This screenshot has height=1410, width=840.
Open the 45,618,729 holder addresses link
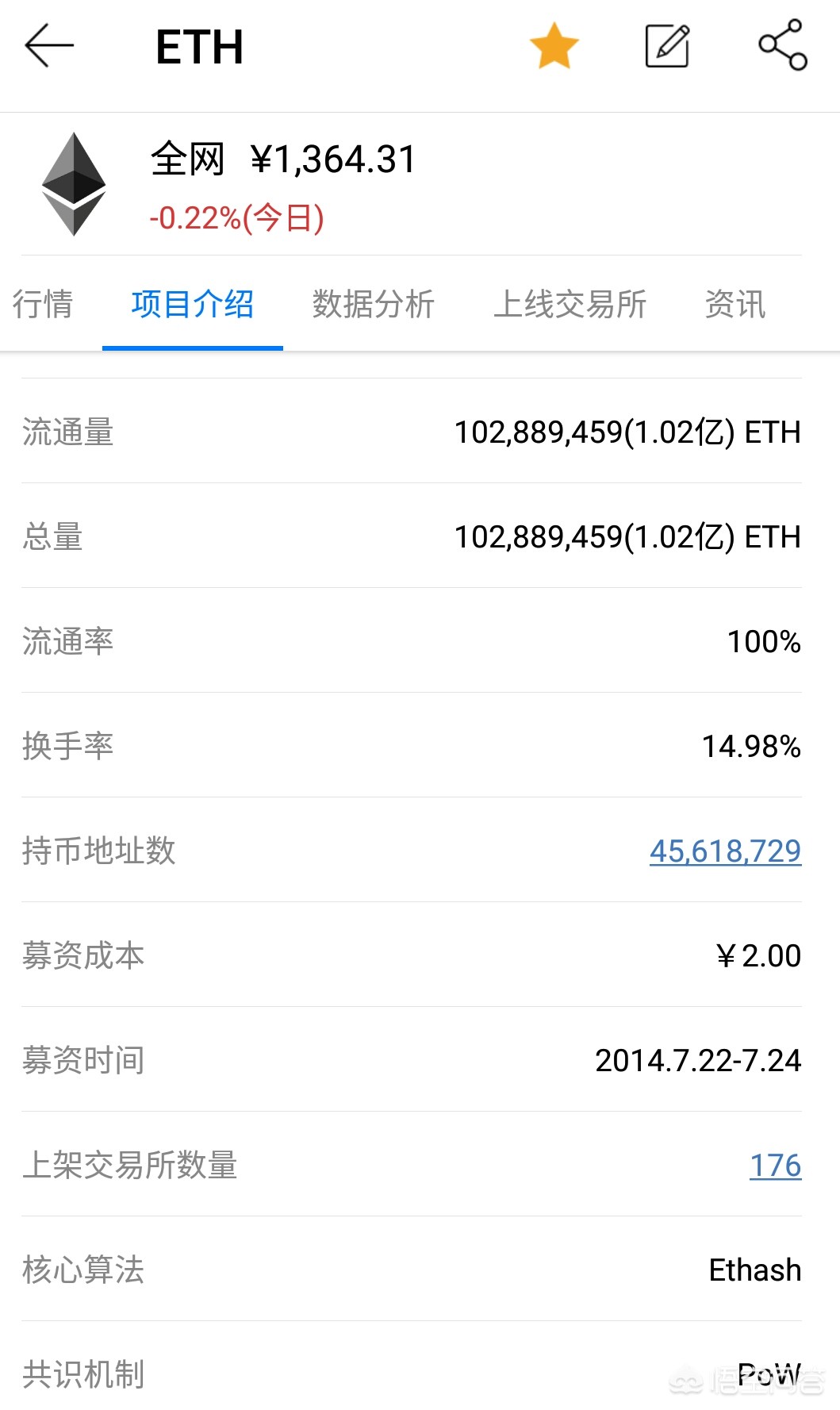click(725, 851)
